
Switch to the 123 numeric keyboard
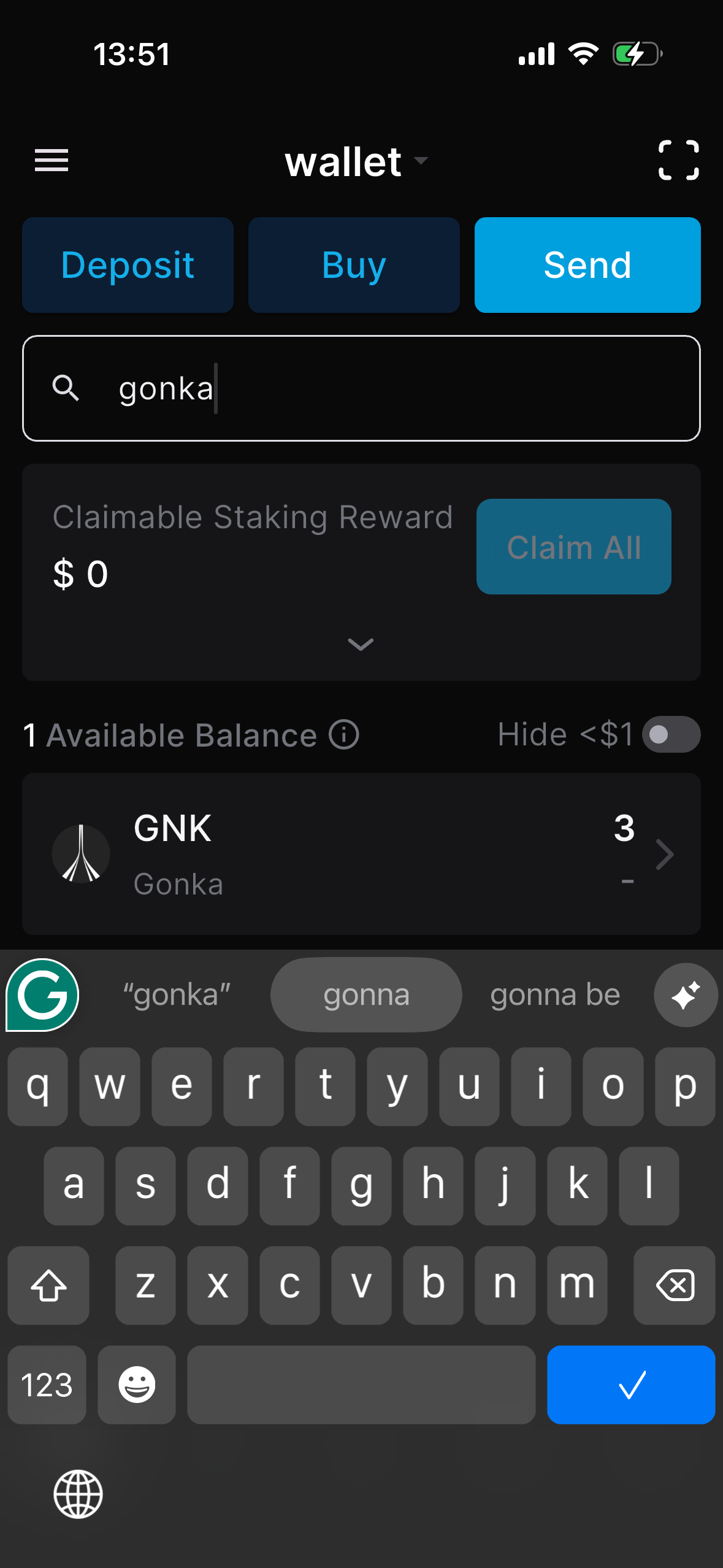coord(47,1385)
